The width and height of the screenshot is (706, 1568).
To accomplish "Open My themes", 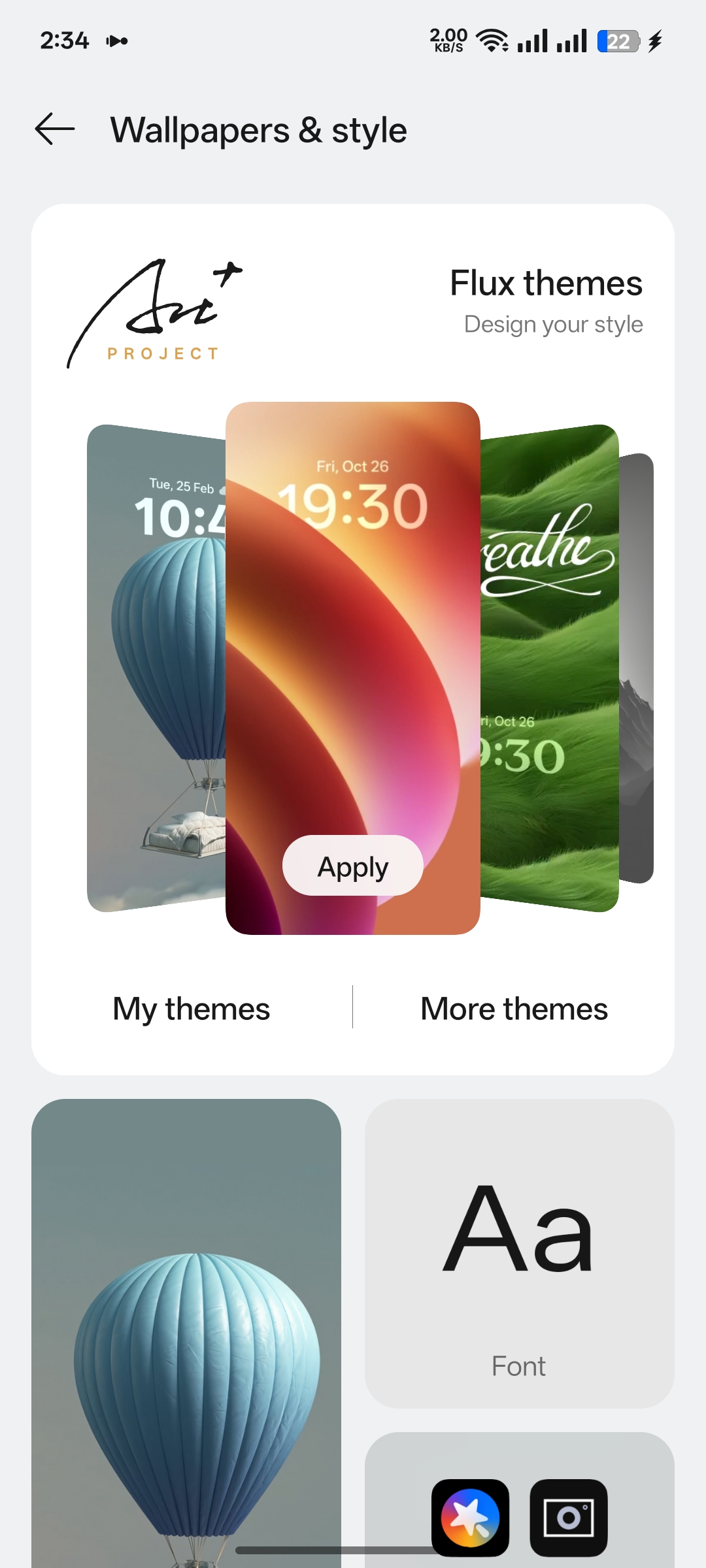I will point(191,1008).
